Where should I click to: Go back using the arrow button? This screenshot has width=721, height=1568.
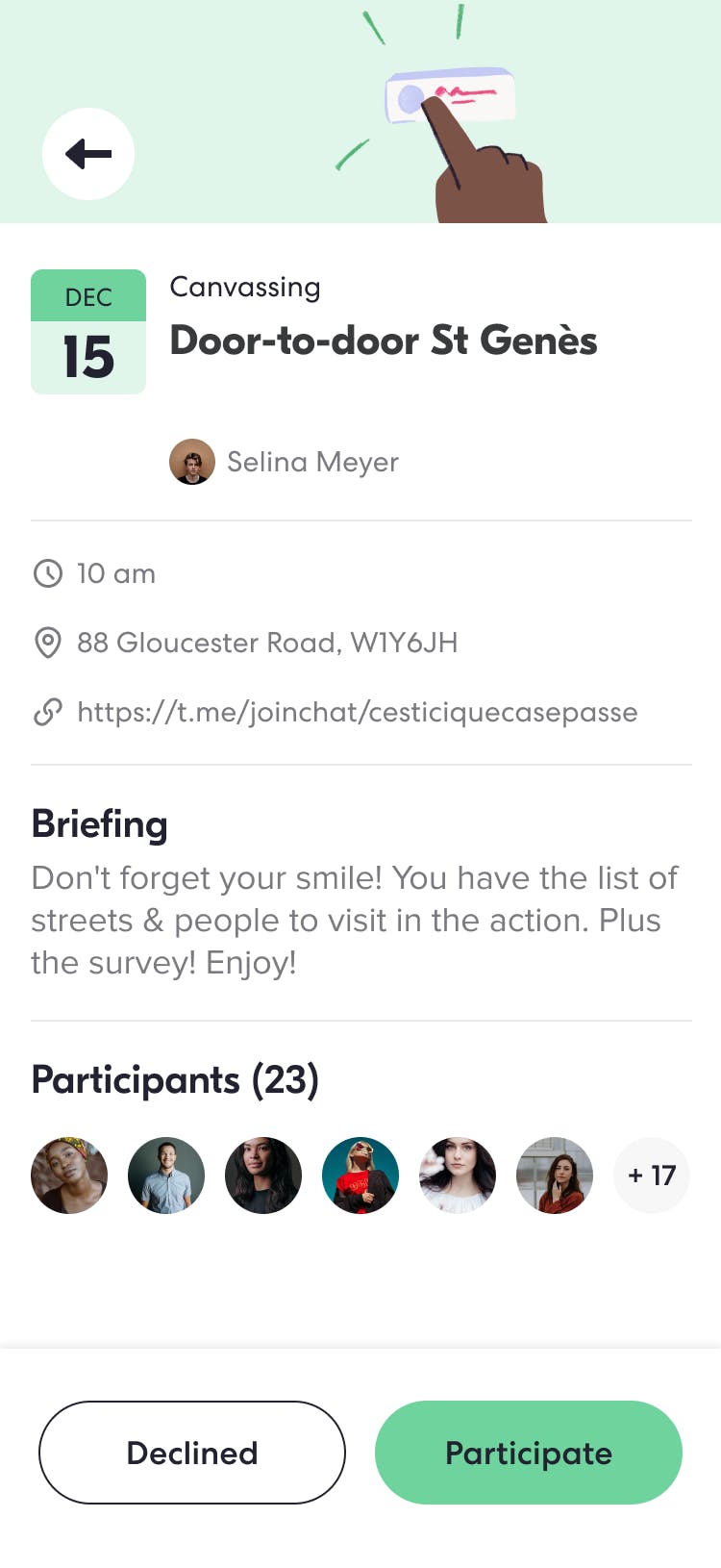point(88,154)
